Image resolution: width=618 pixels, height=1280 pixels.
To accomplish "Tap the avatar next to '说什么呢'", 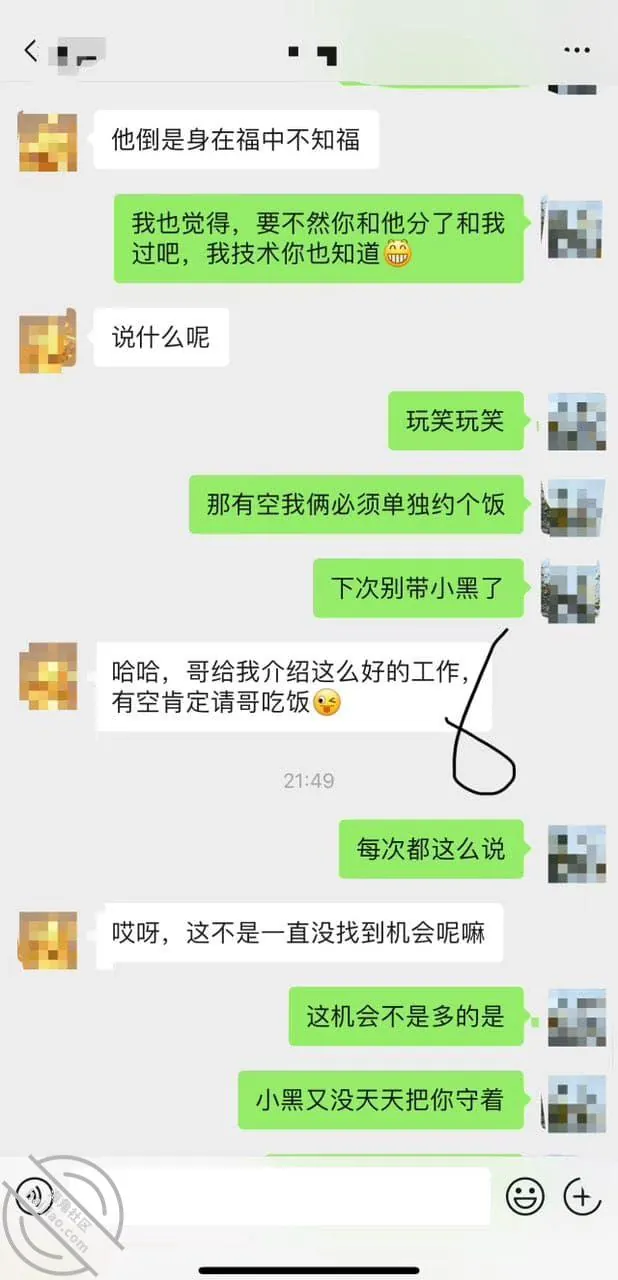I will point(48,341).
